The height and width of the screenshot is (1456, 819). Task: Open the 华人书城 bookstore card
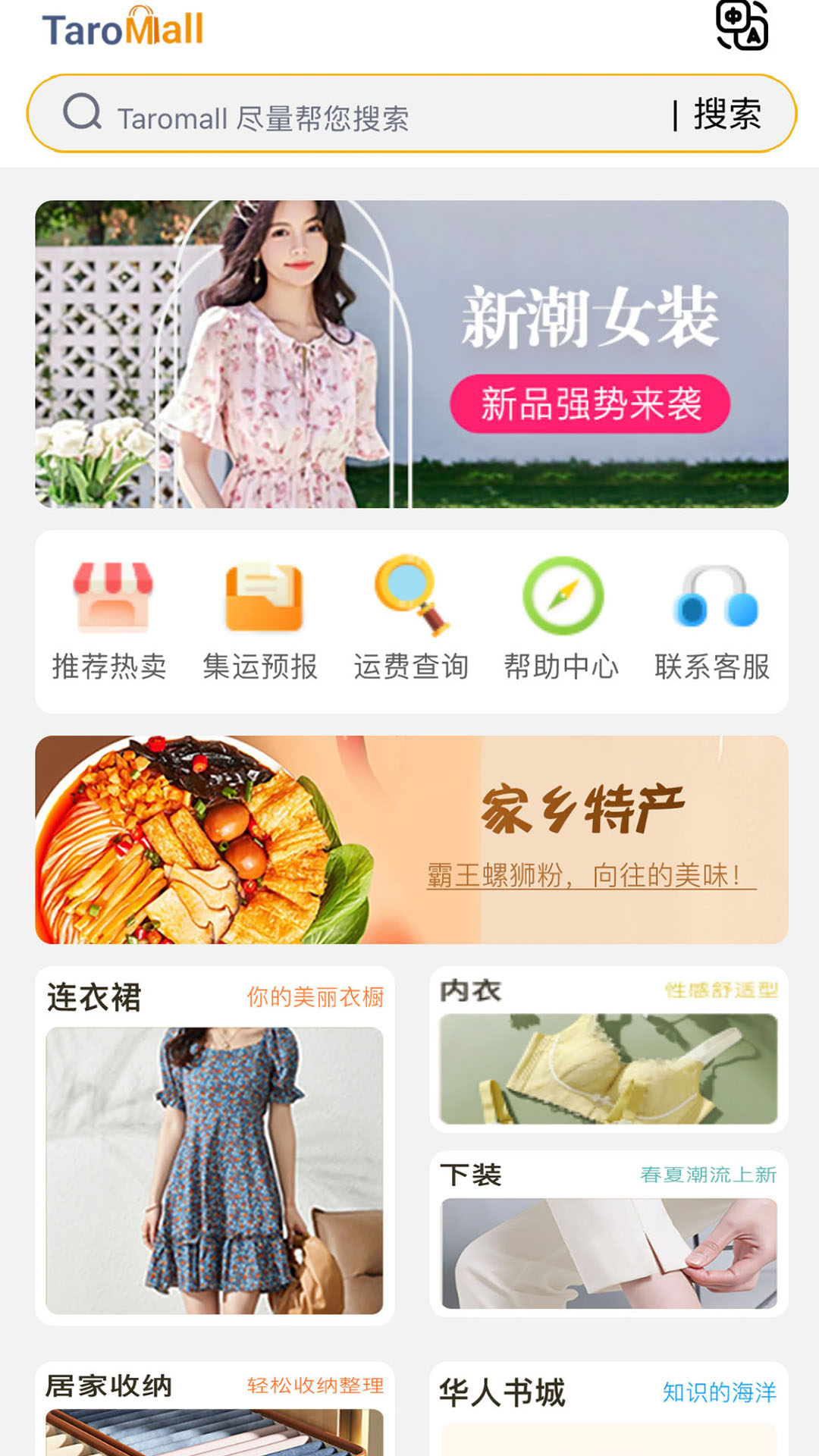609,1410
